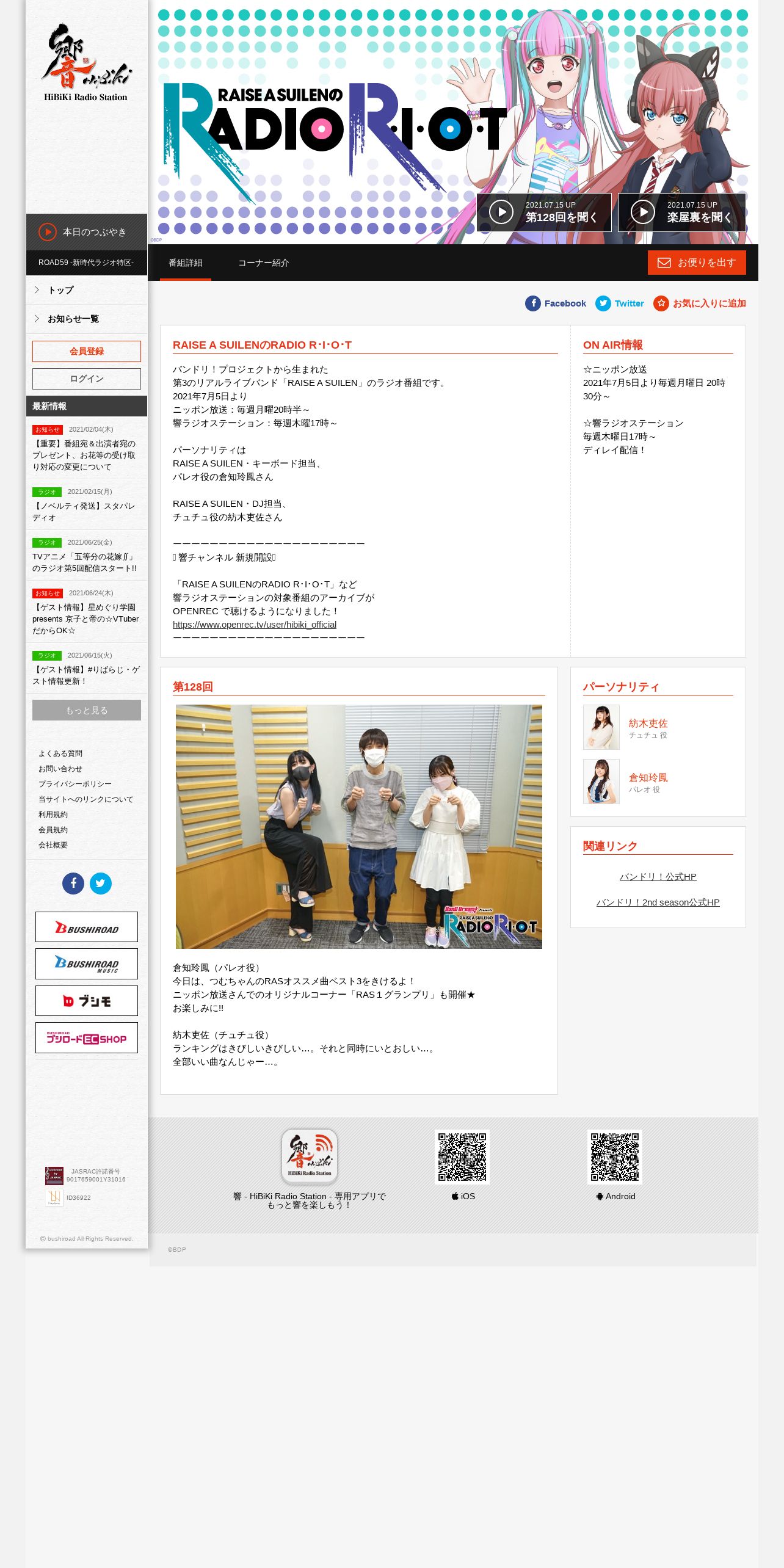Load more news with もっと見る
784x1568 pixels.
point(87,710)
